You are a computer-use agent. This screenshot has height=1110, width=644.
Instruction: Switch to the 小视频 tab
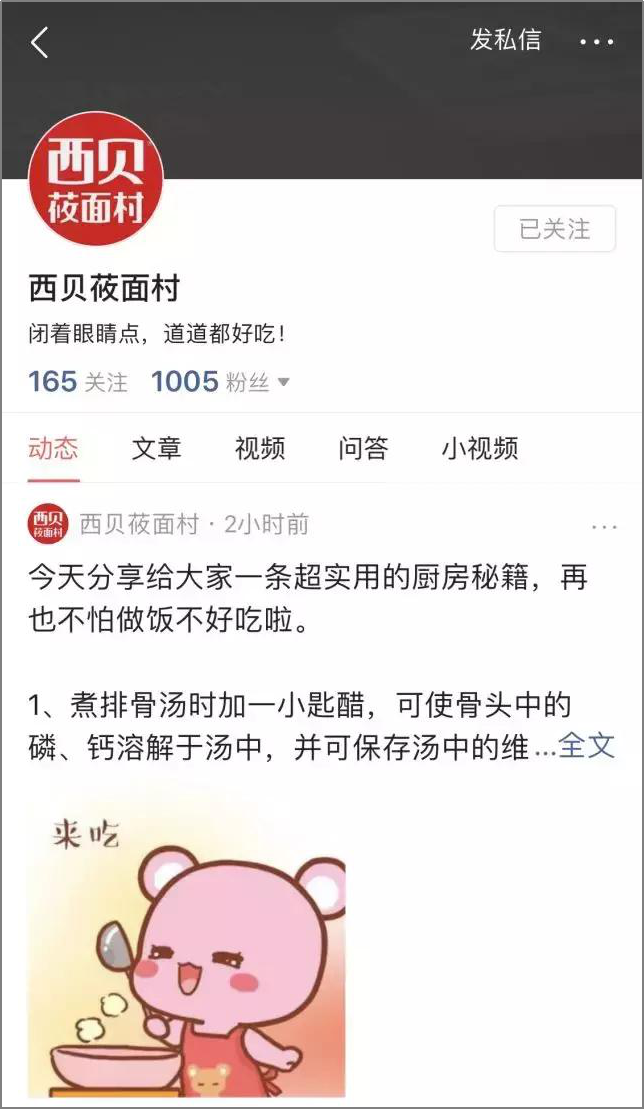coord(480,448)
